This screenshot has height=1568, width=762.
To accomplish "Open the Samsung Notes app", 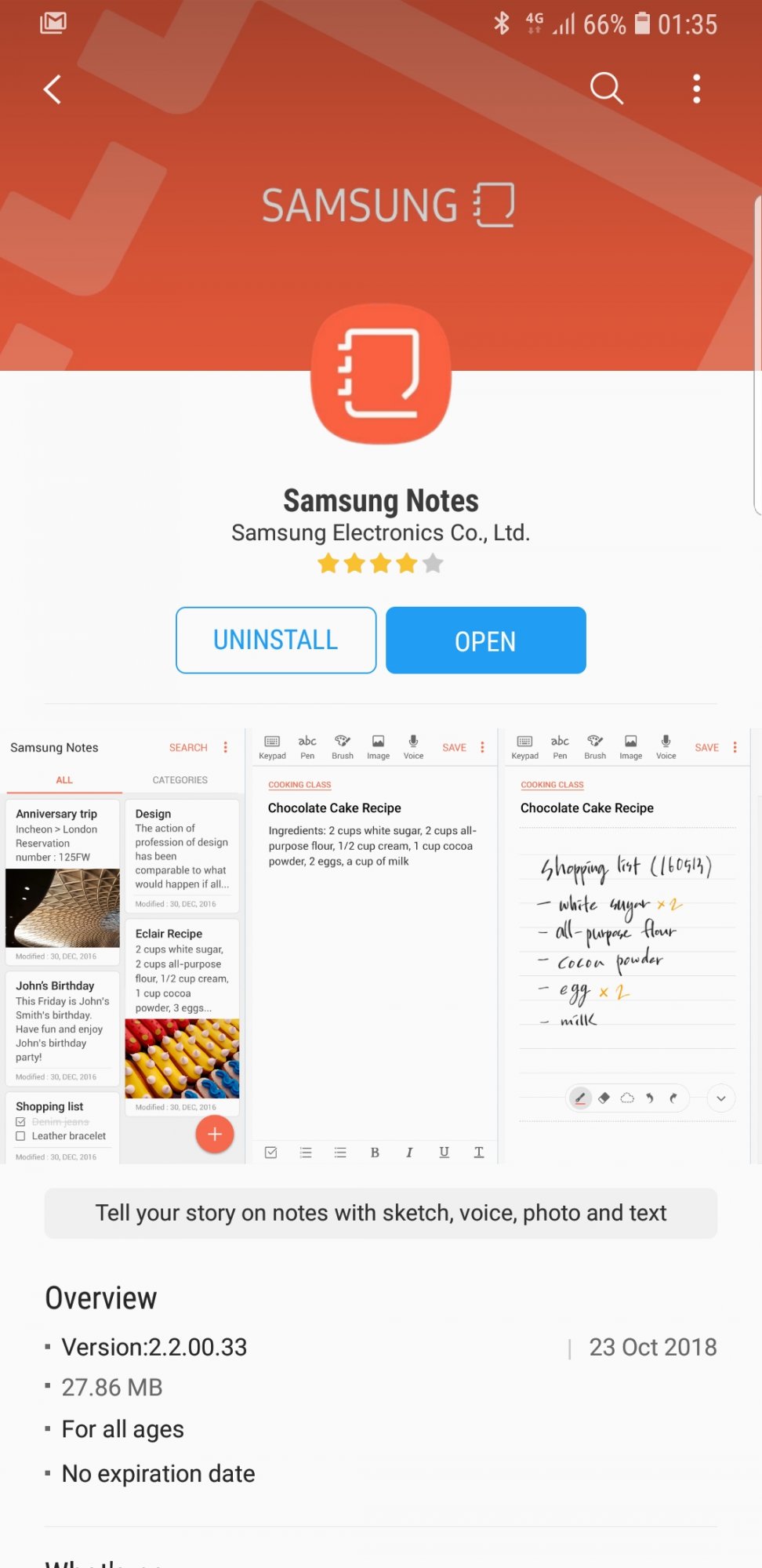I will coord(485,640).
